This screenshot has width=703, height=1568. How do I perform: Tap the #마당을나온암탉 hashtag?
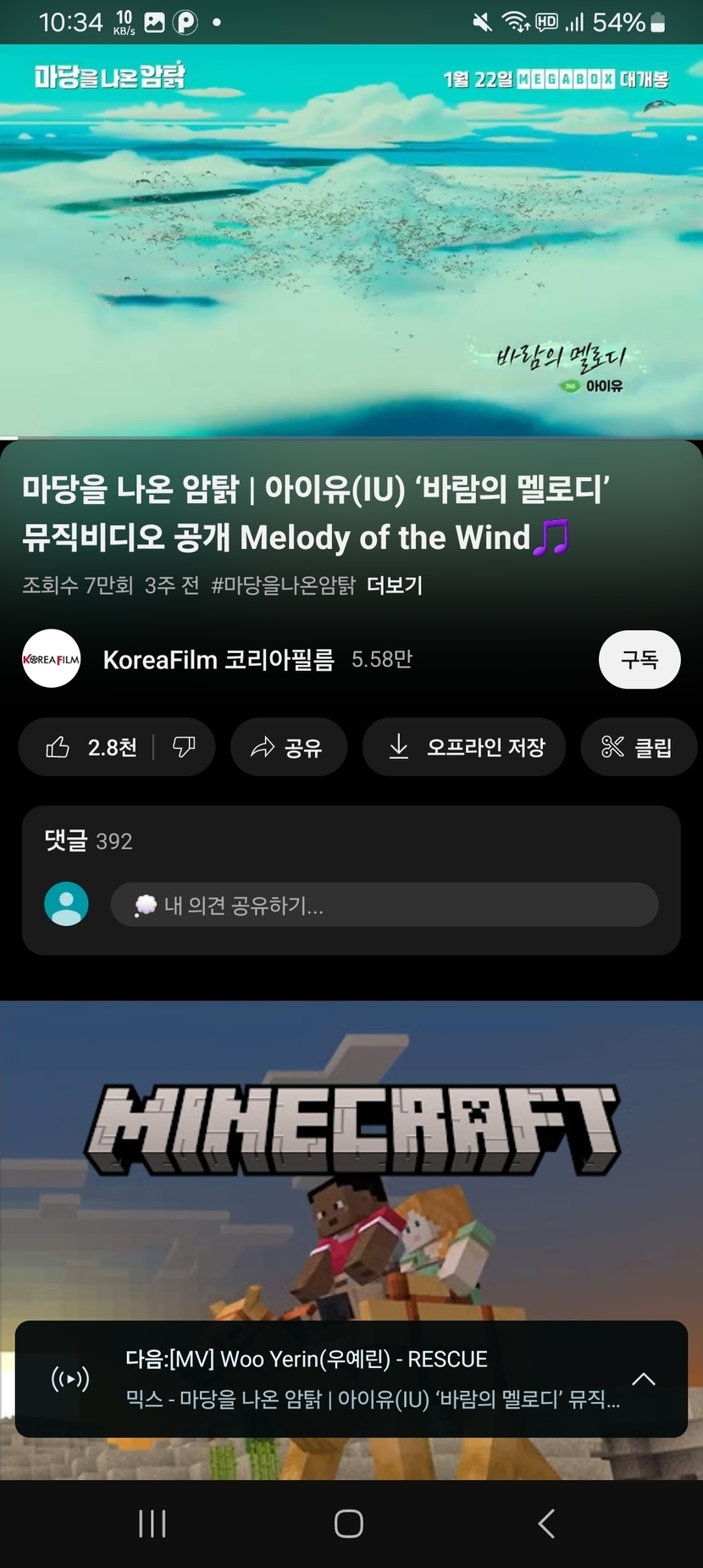[283, 585]
